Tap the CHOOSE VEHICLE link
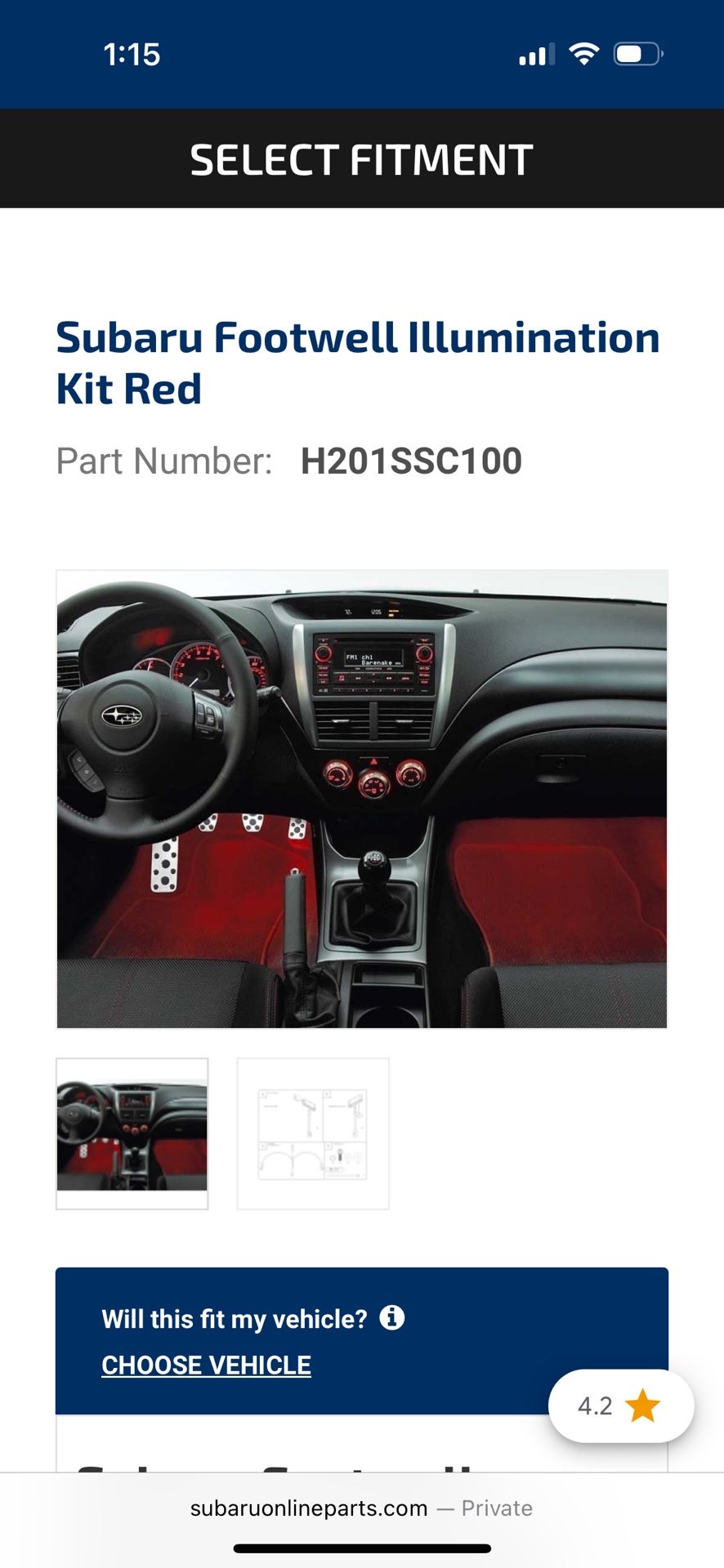Viewport: 724px width, 1568px height. click(206, 1365)
